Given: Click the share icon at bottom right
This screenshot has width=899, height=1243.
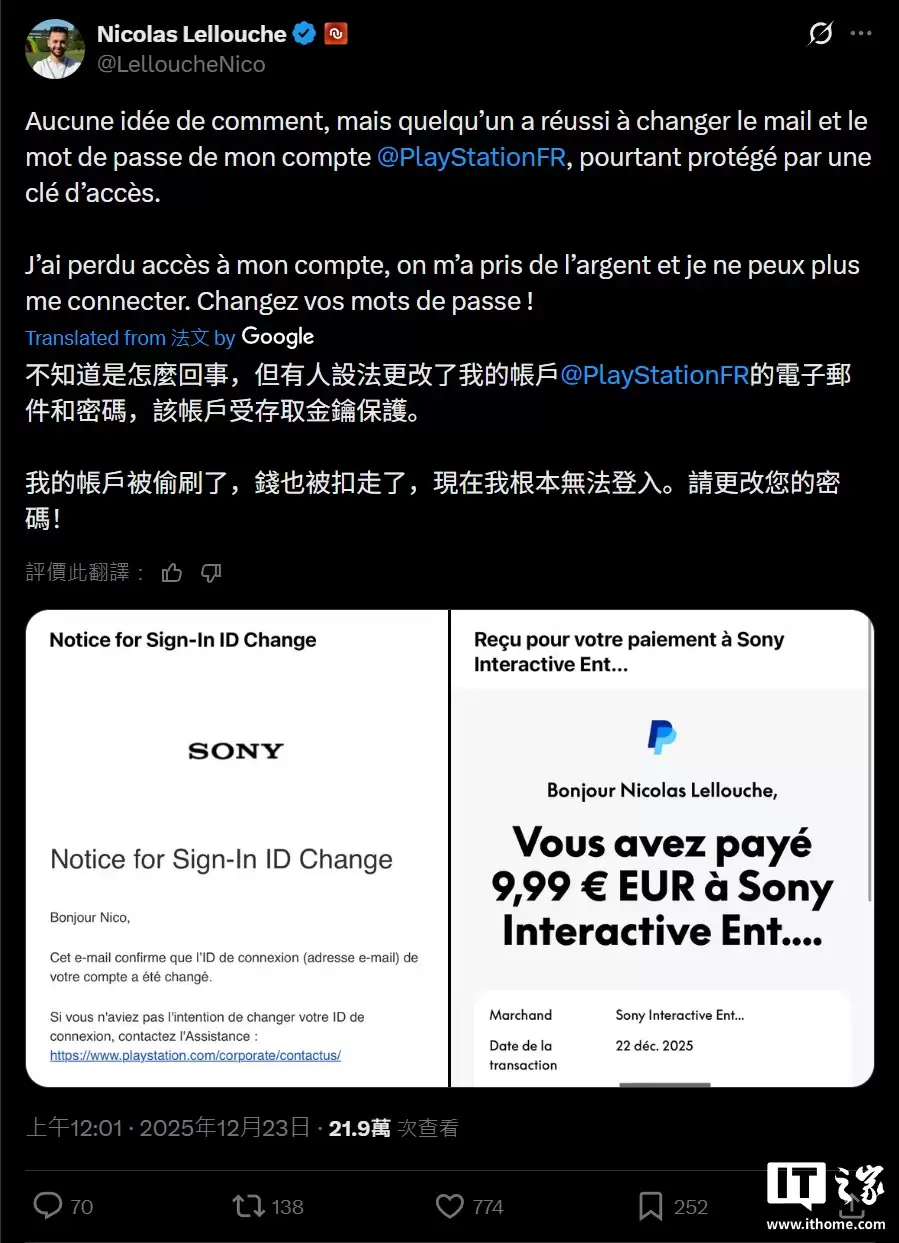Looking at the screenshot, I should (x=851, y=1206).
